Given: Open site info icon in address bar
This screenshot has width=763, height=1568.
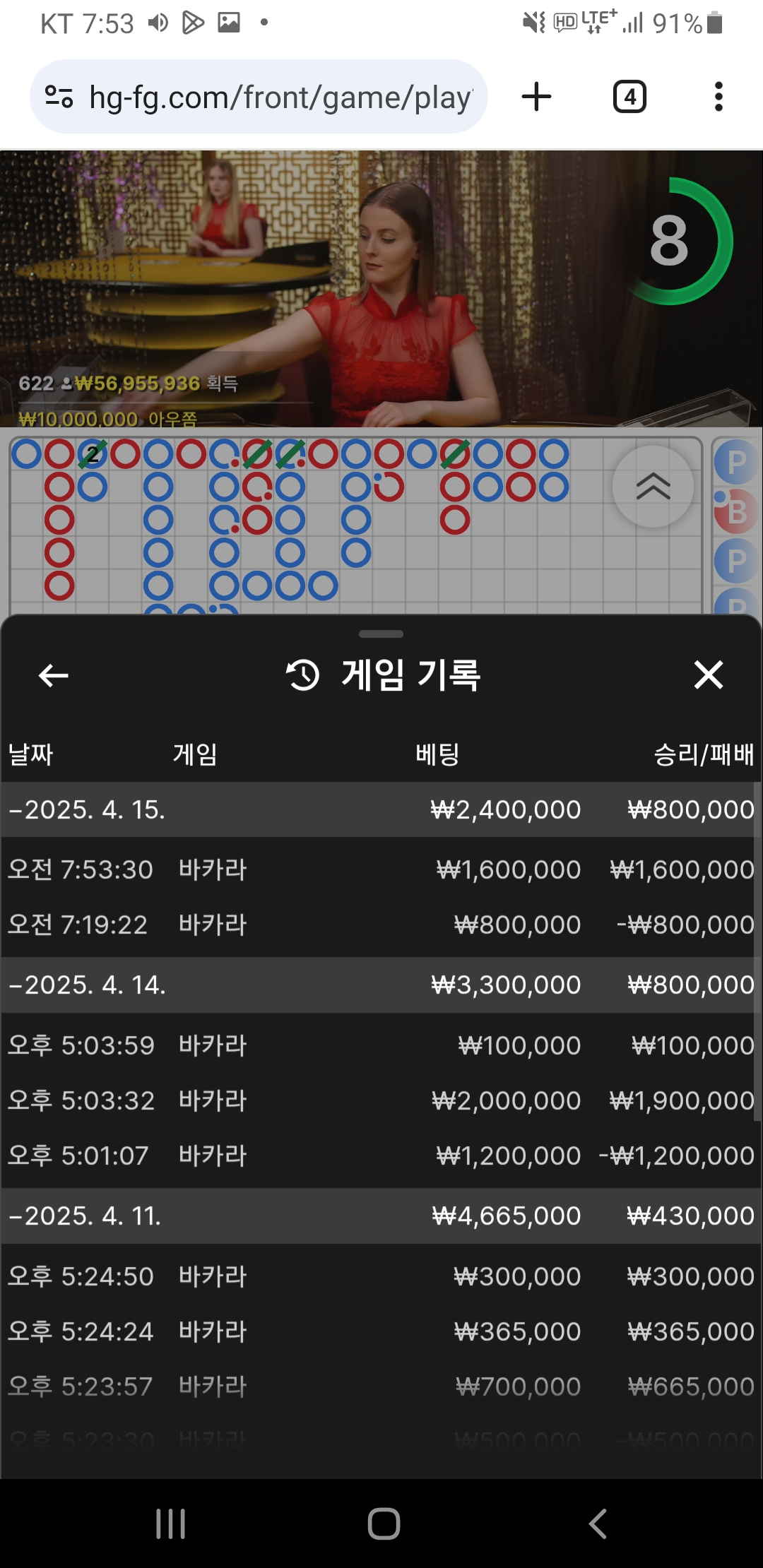Looking at the screenshot, I should pos(59,97).
